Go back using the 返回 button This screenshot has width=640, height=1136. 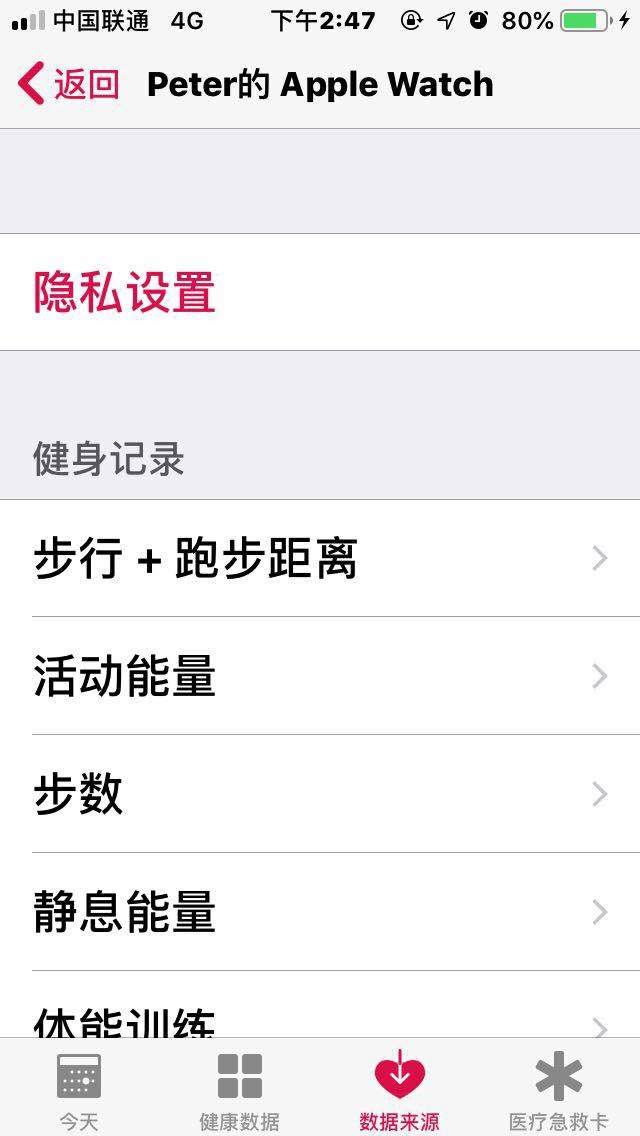(x=68, y=85)
